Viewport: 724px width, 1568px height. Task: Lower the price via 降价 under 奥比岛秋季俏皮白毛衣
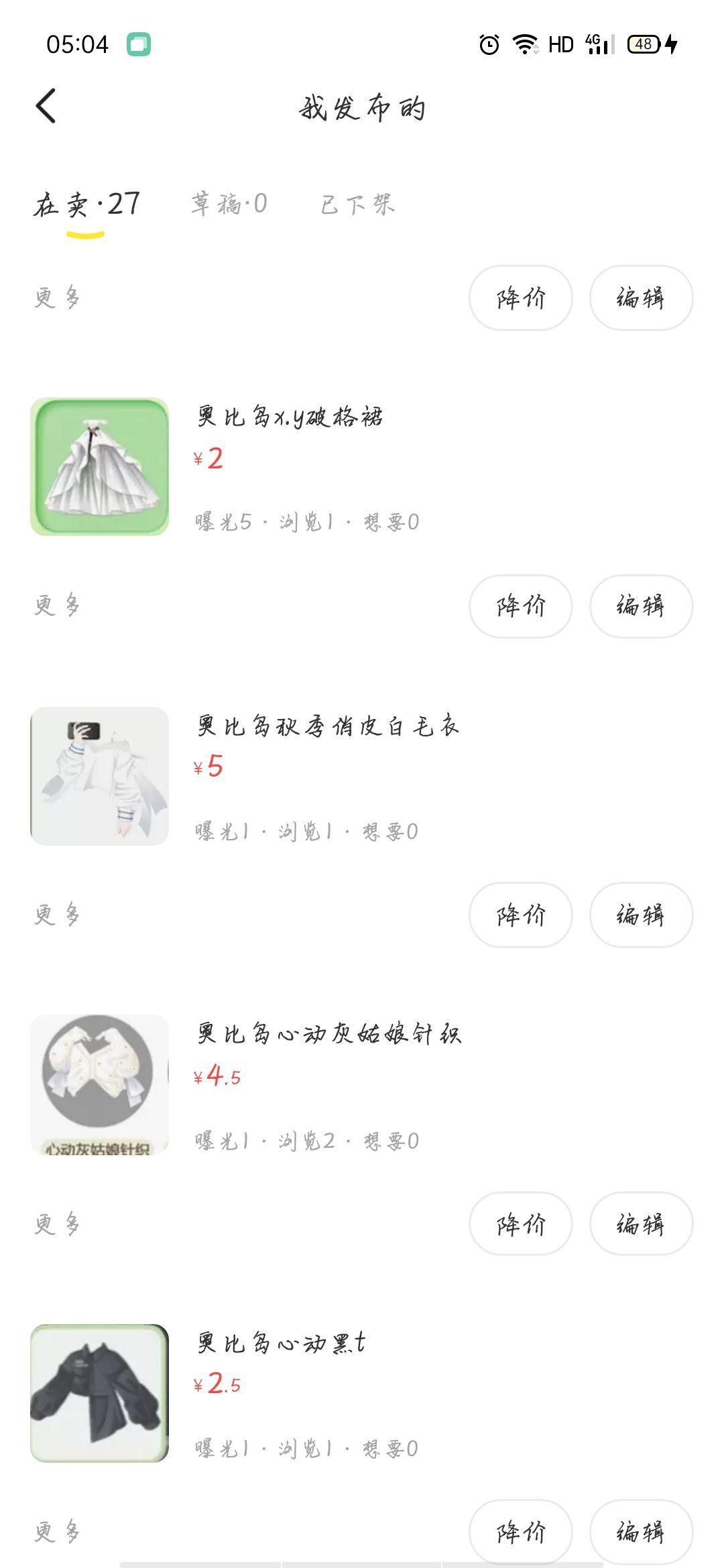coord(521,915)
